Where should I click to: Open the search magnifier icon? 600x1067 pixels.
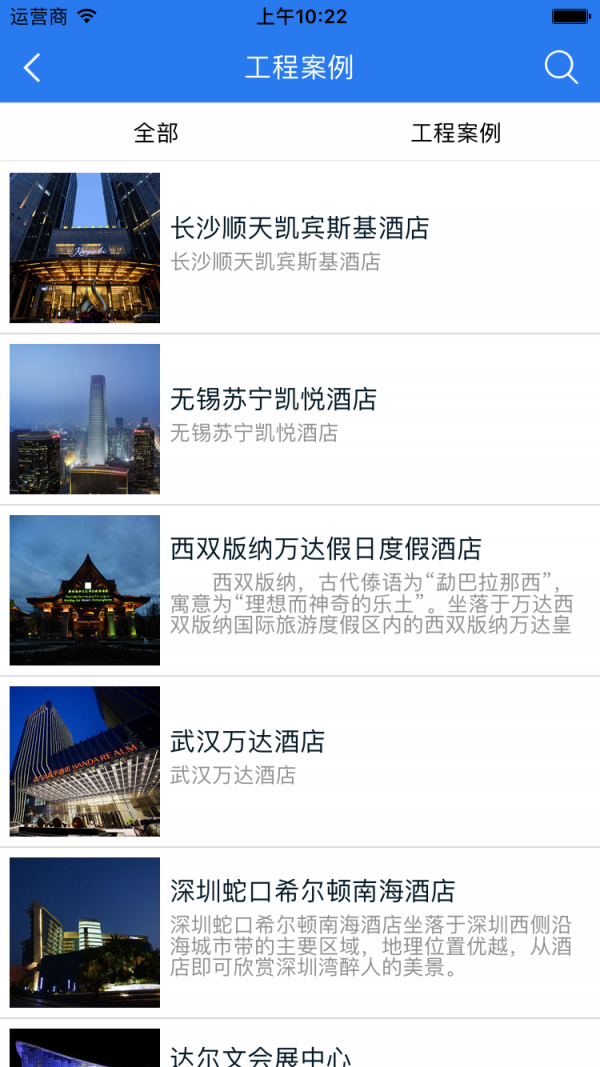click(561, 67)
